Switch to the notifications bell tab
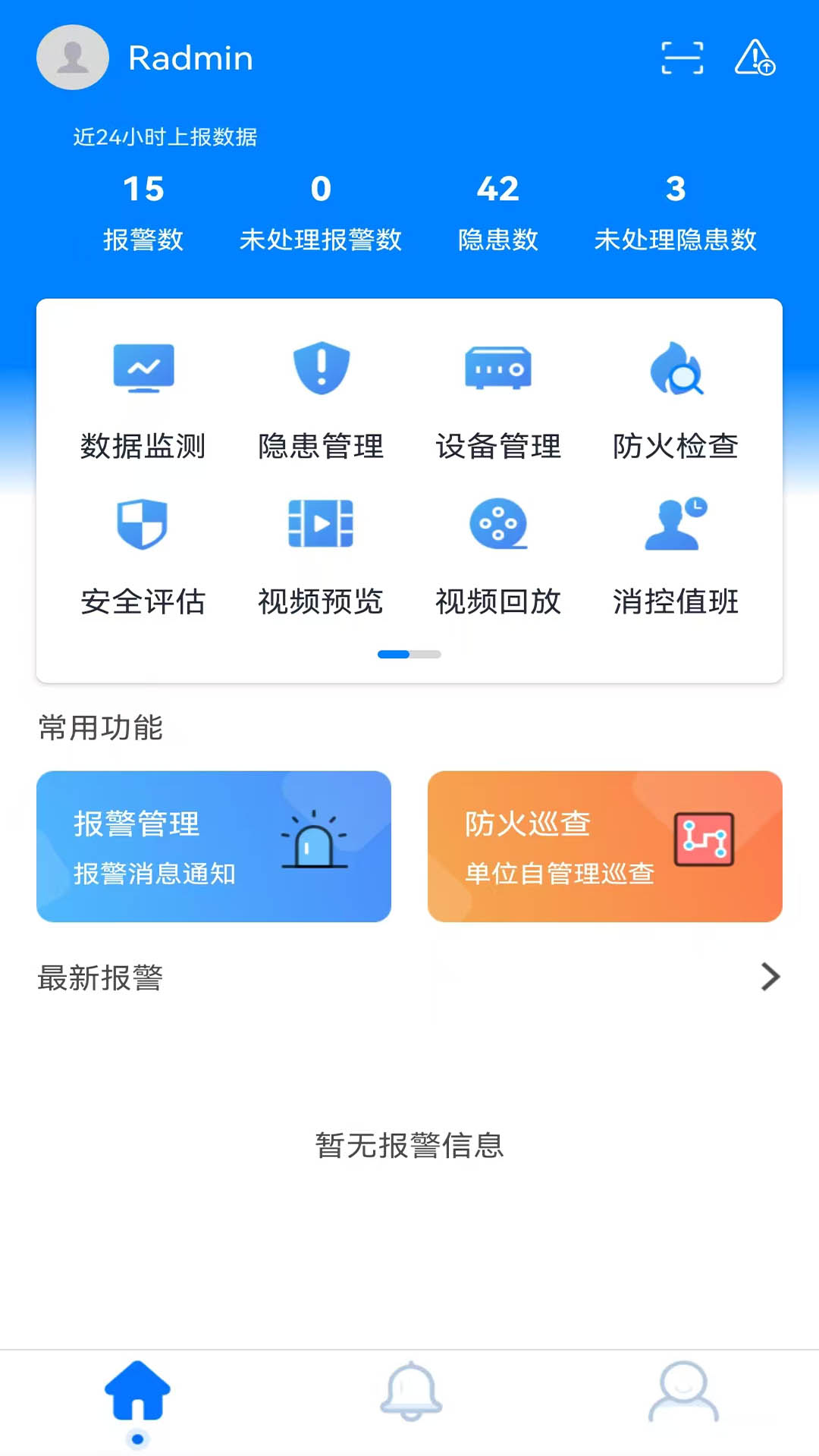Screen dimensions: 819x1456 coord(410,1392)
